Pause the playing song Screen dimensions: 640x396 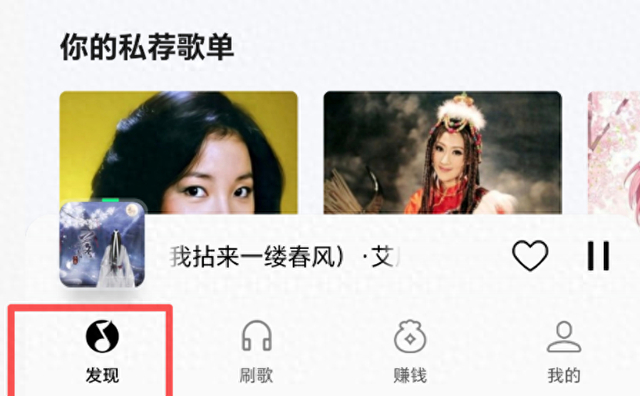pyautogui.click(x=598, y=256)
